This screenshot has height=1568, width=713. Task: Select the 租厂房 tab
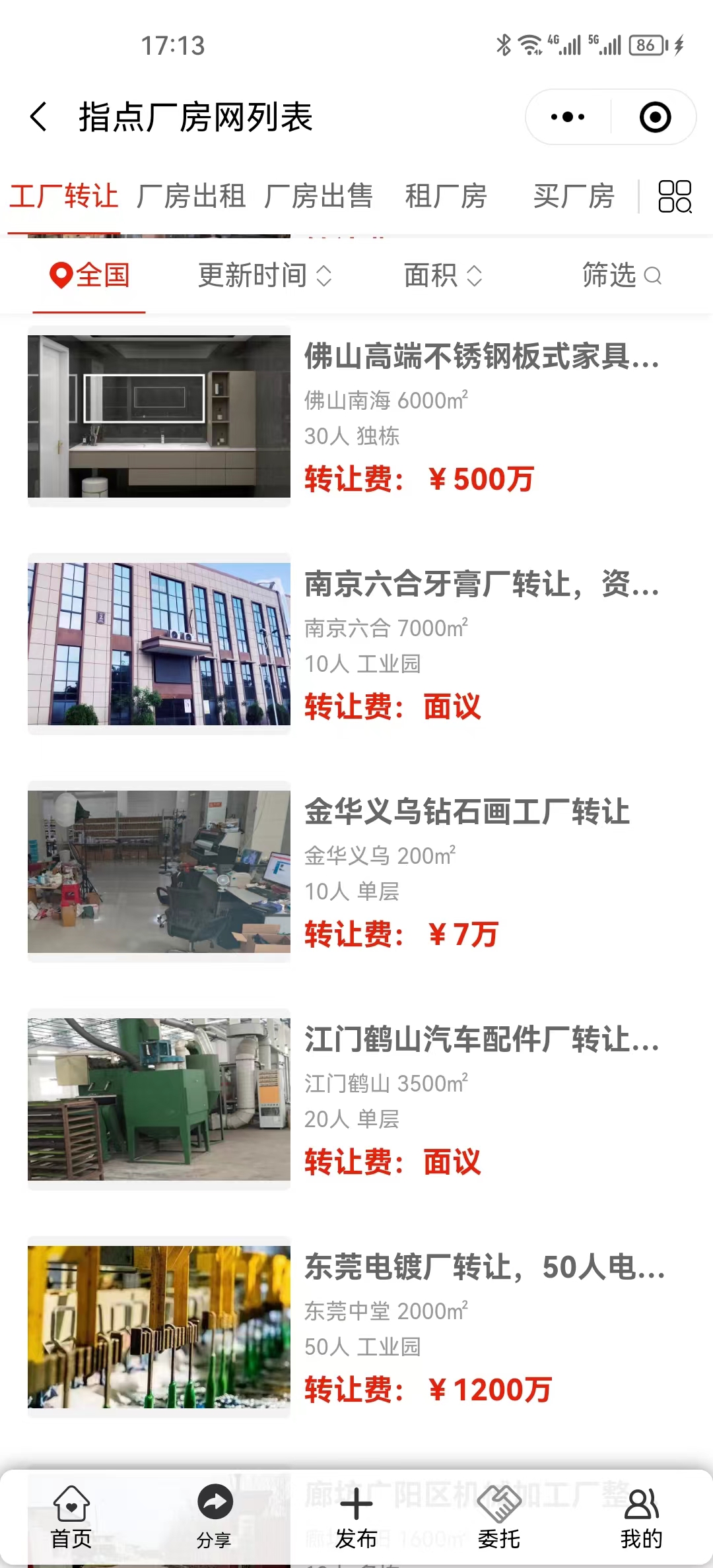click(446, 196)
